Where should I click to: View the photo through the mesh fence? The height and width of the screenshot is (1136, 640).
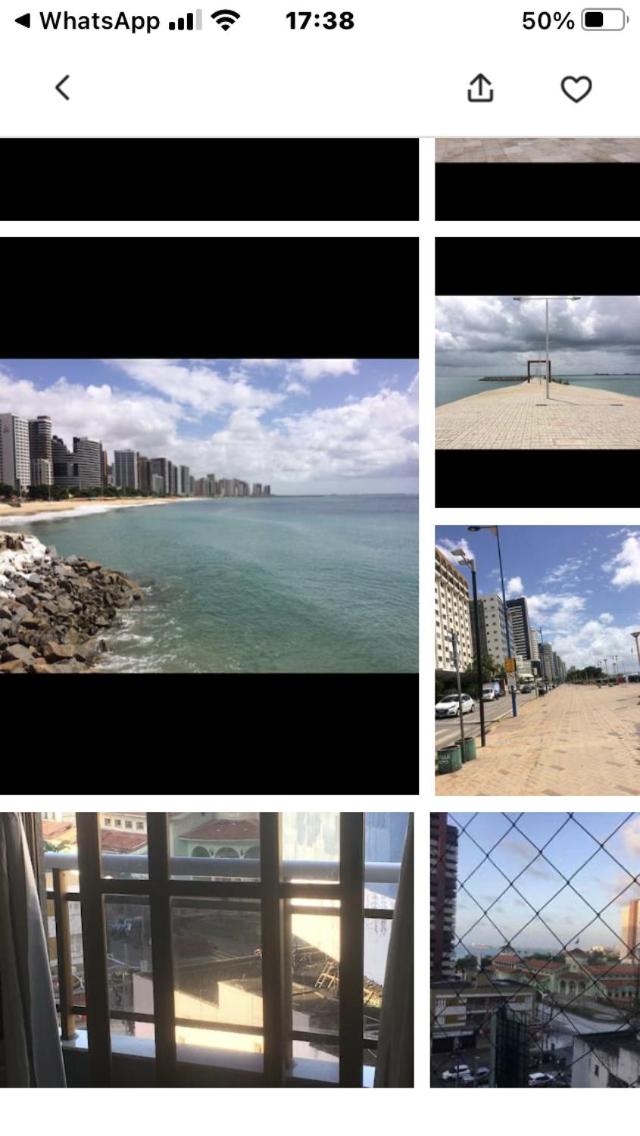(x=535, y=949)
